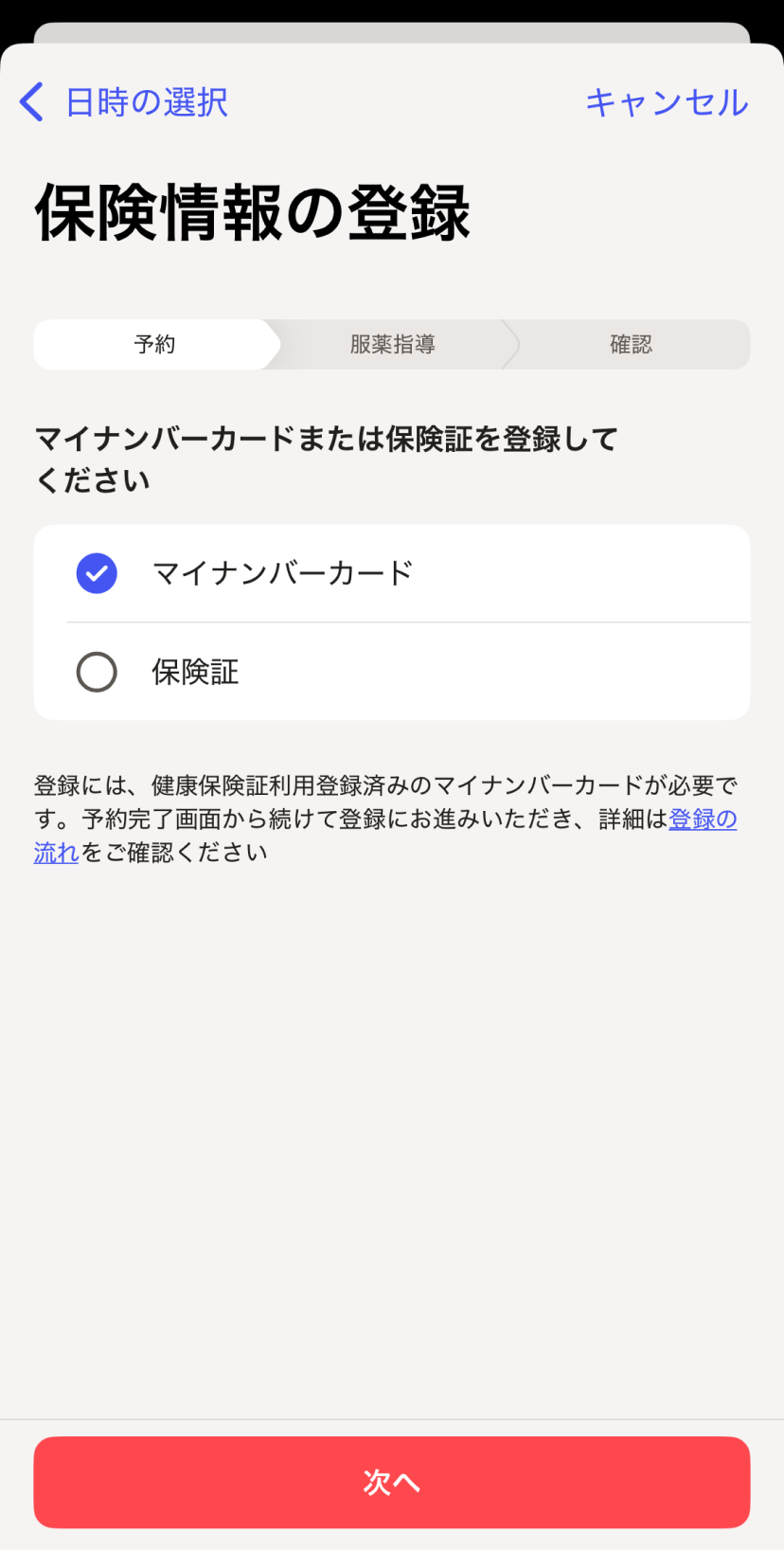Image resolution: width=784 pixels, height=1550 pixels.
Task: Tap the step progress indicator bar
Action: (391, 344)
